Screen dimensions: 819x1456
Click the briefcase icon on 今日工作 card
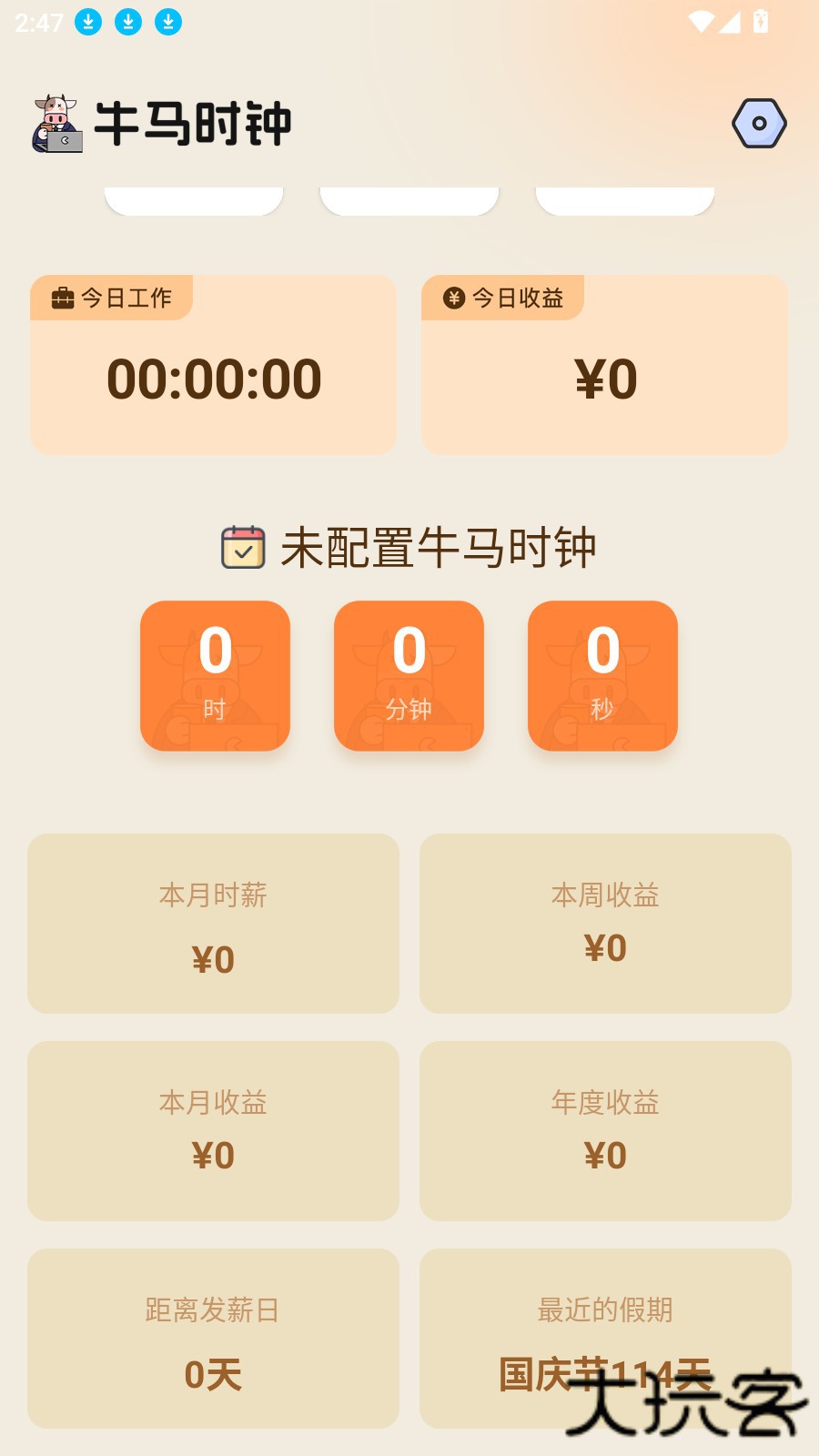tap(62, 297)
